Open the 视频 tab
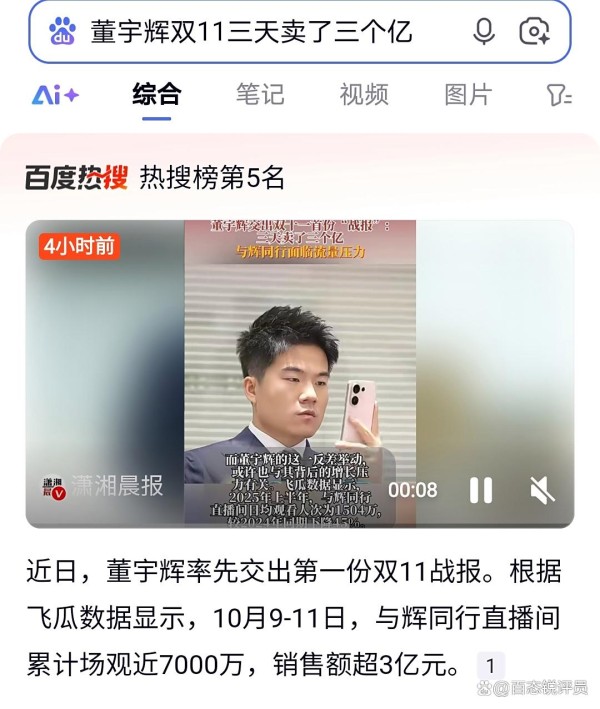This screenshot has height=709, width=600. (364, 95)
